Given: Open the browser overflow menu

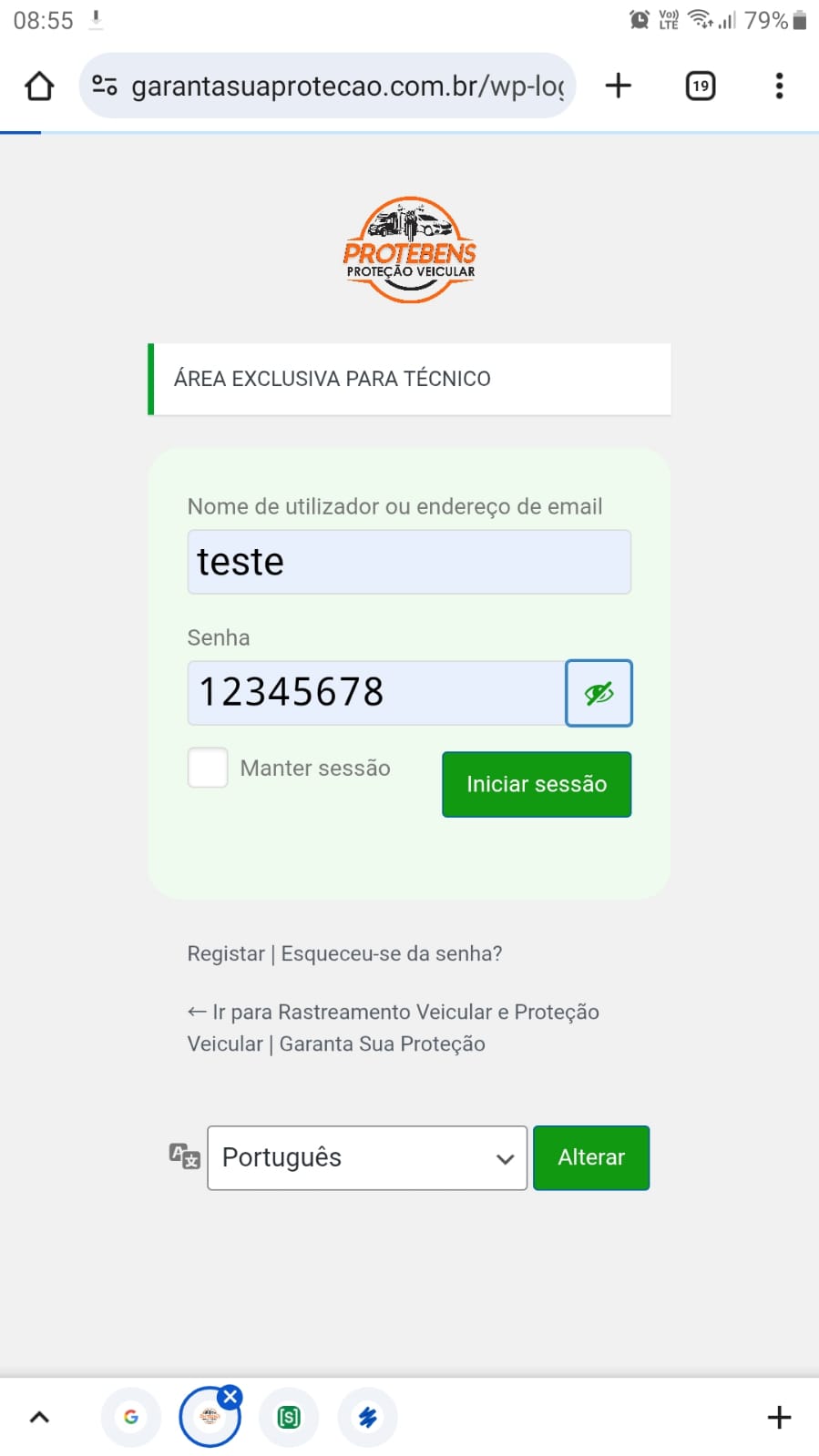Looking at the screenshot, I should [x=779, y=87].
